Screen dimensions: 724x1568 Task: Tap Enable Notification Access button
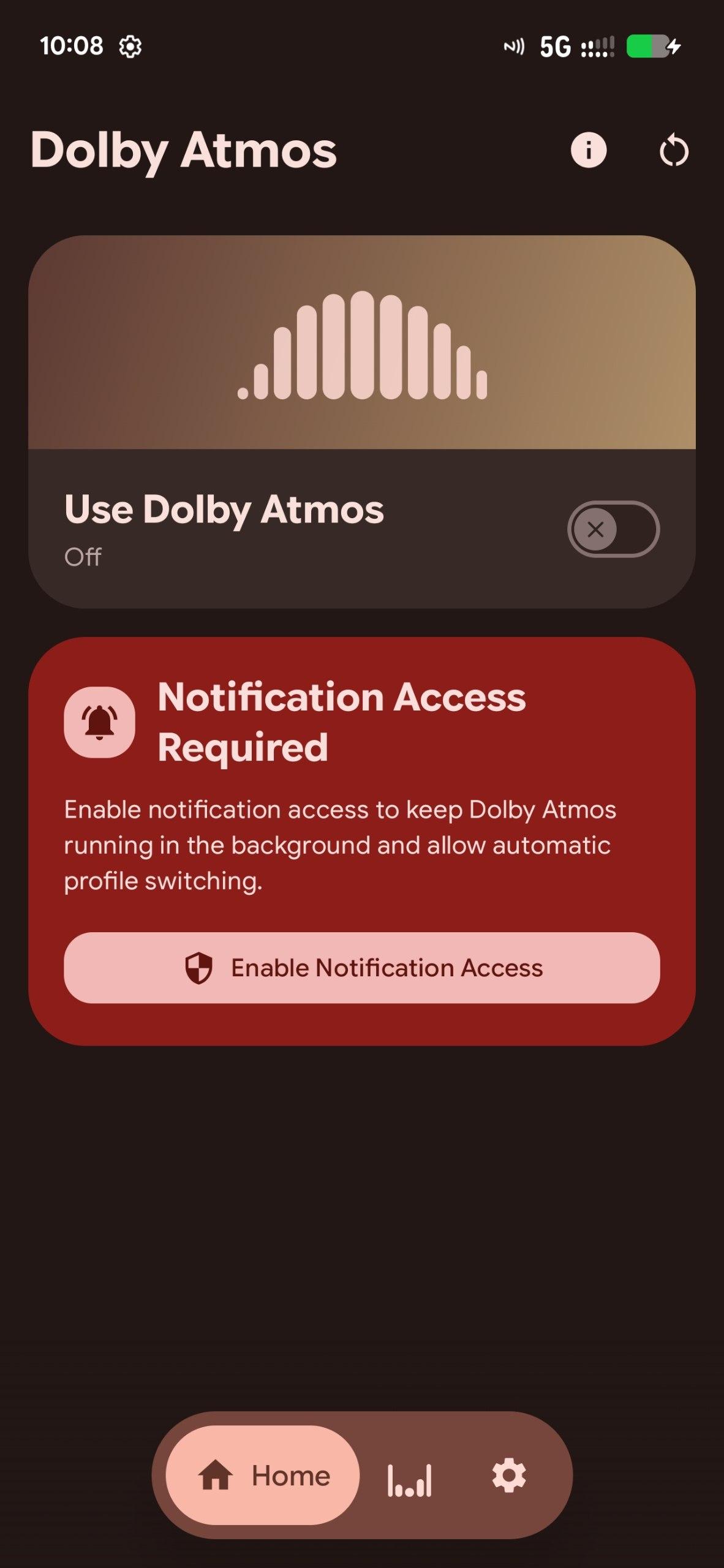(362, 968)
